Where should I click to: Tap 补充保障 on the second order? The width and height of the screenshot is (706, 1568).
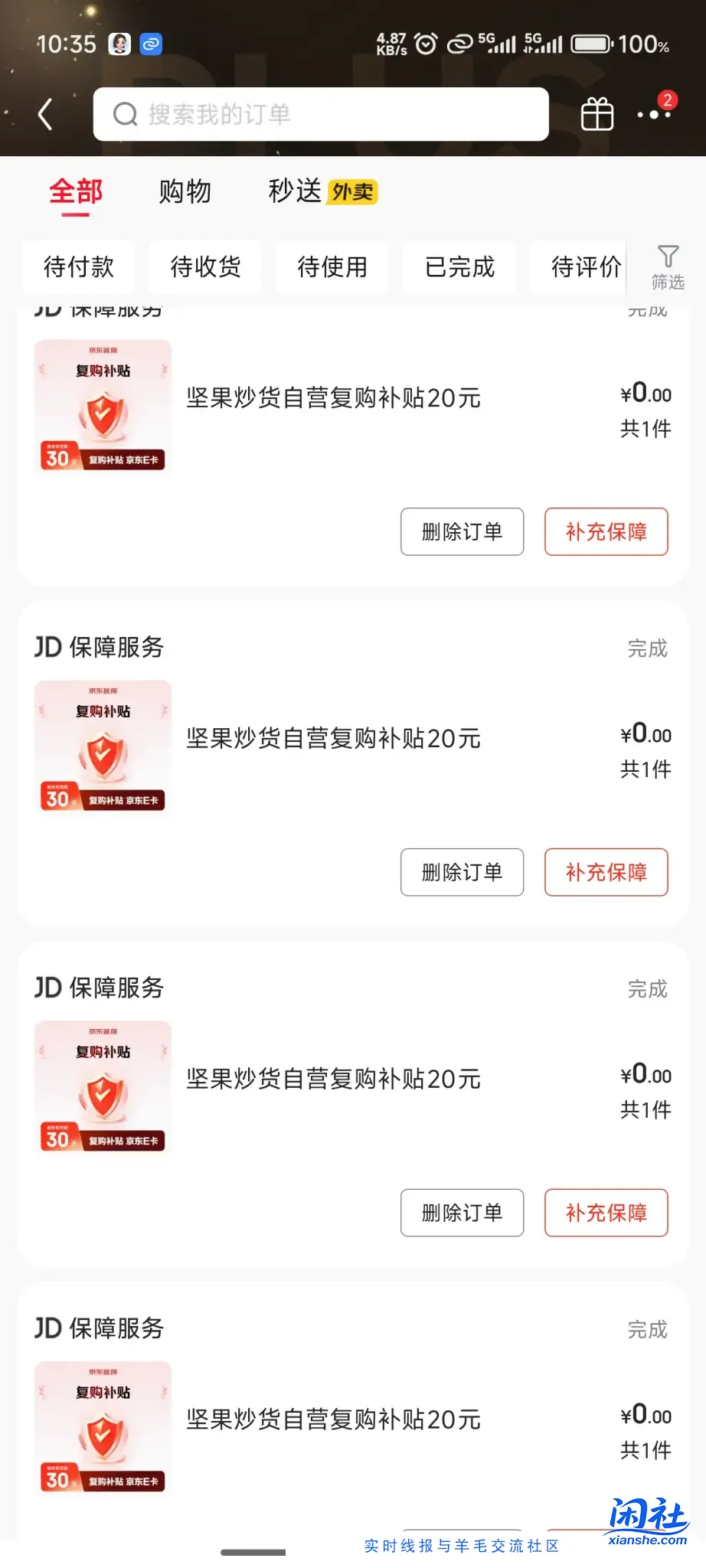(x=606, y=872)
